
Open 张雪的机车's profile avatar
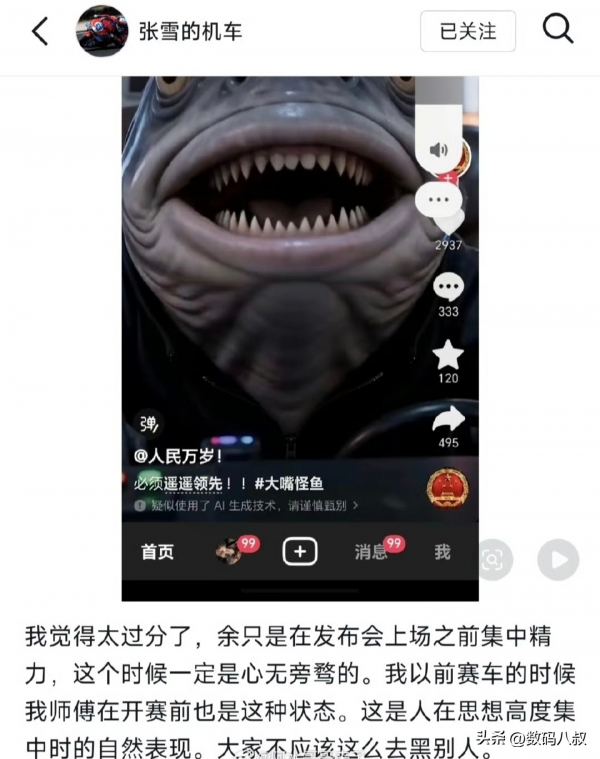[102, 31]
